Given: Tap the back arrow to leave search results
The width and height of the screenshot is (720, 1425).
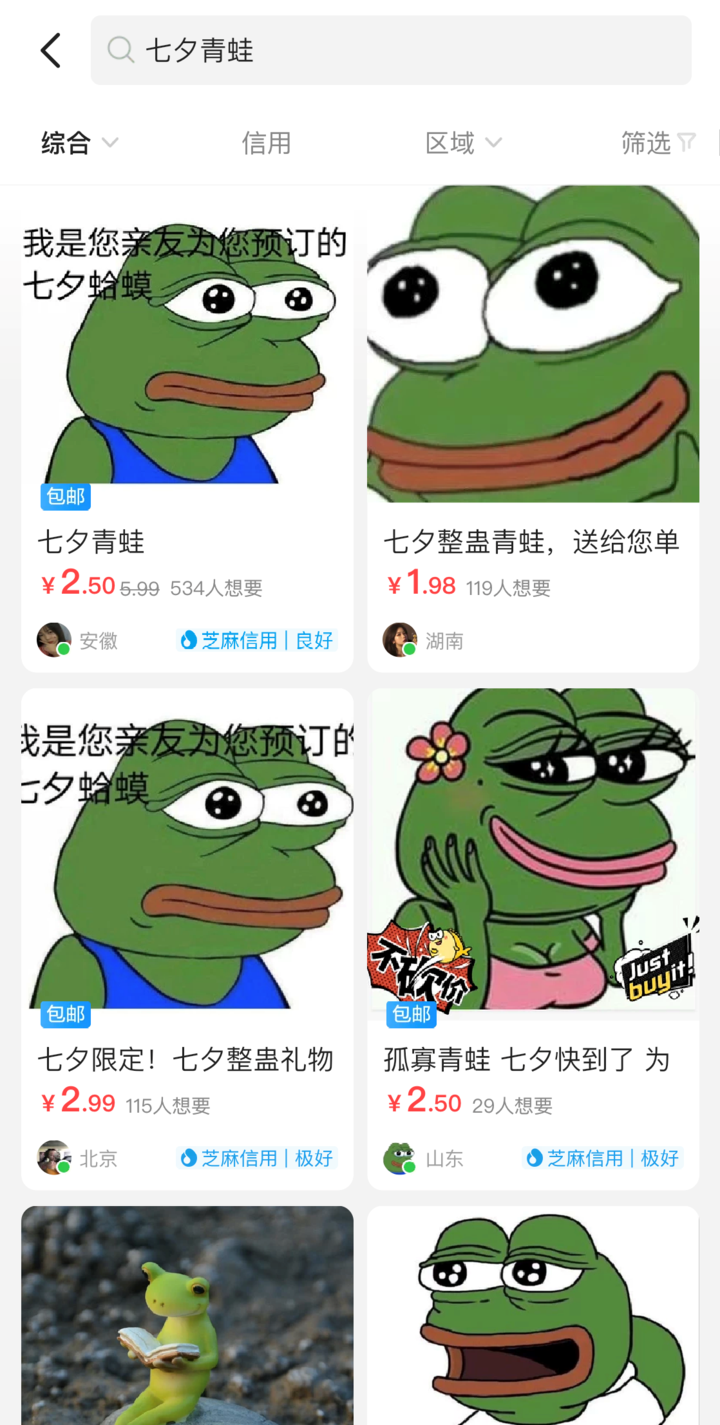Looking at the screenshot, I should [x=50, y=49].
